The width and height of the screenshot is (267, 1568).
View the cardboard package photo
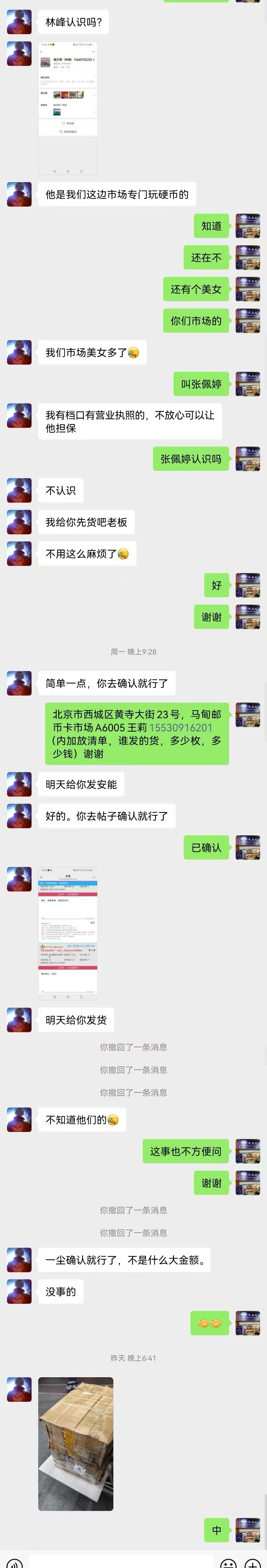point(75,1443)
